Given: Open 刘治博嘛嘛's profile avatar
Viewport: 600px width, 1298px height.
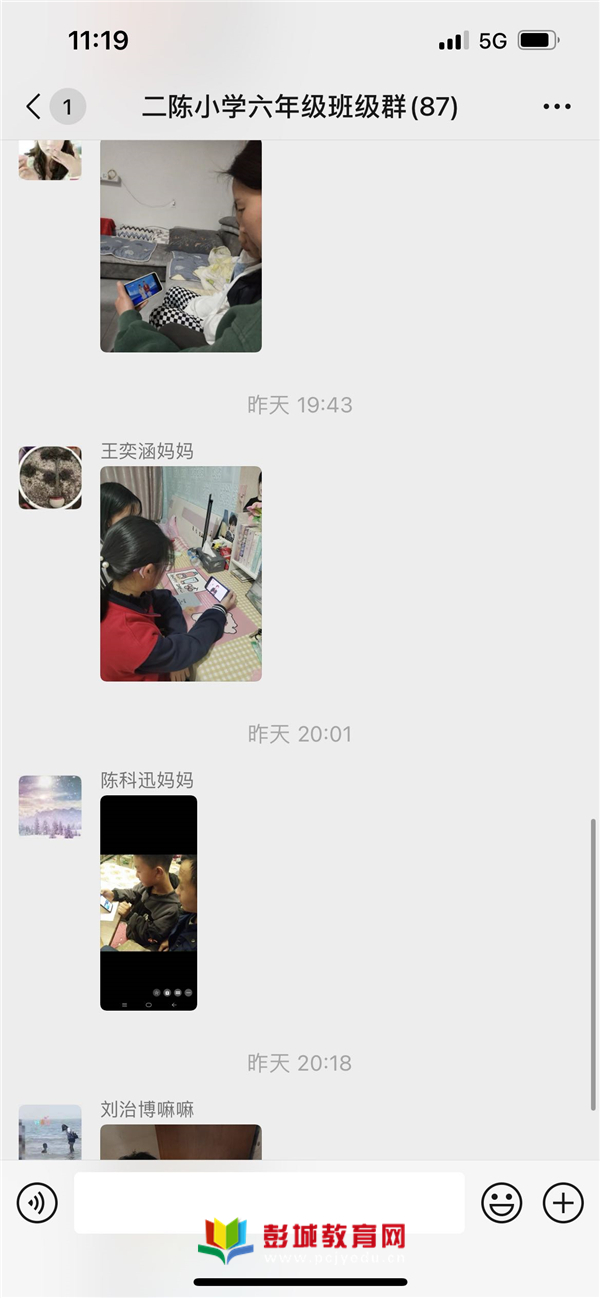Looking at the screenshot, I should [x=50, y=1132].
